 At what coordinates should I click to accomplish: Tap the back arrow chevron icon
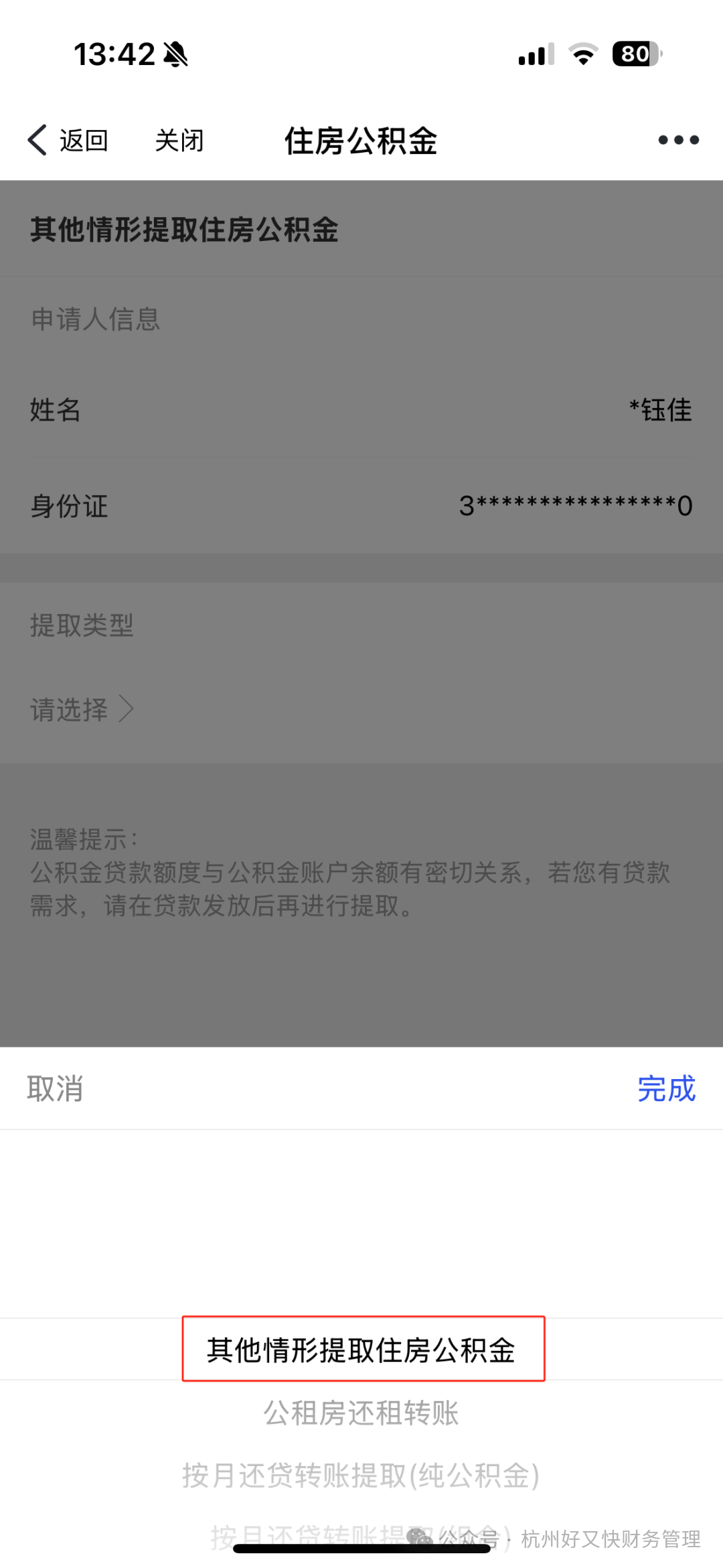tap(37, 141)
